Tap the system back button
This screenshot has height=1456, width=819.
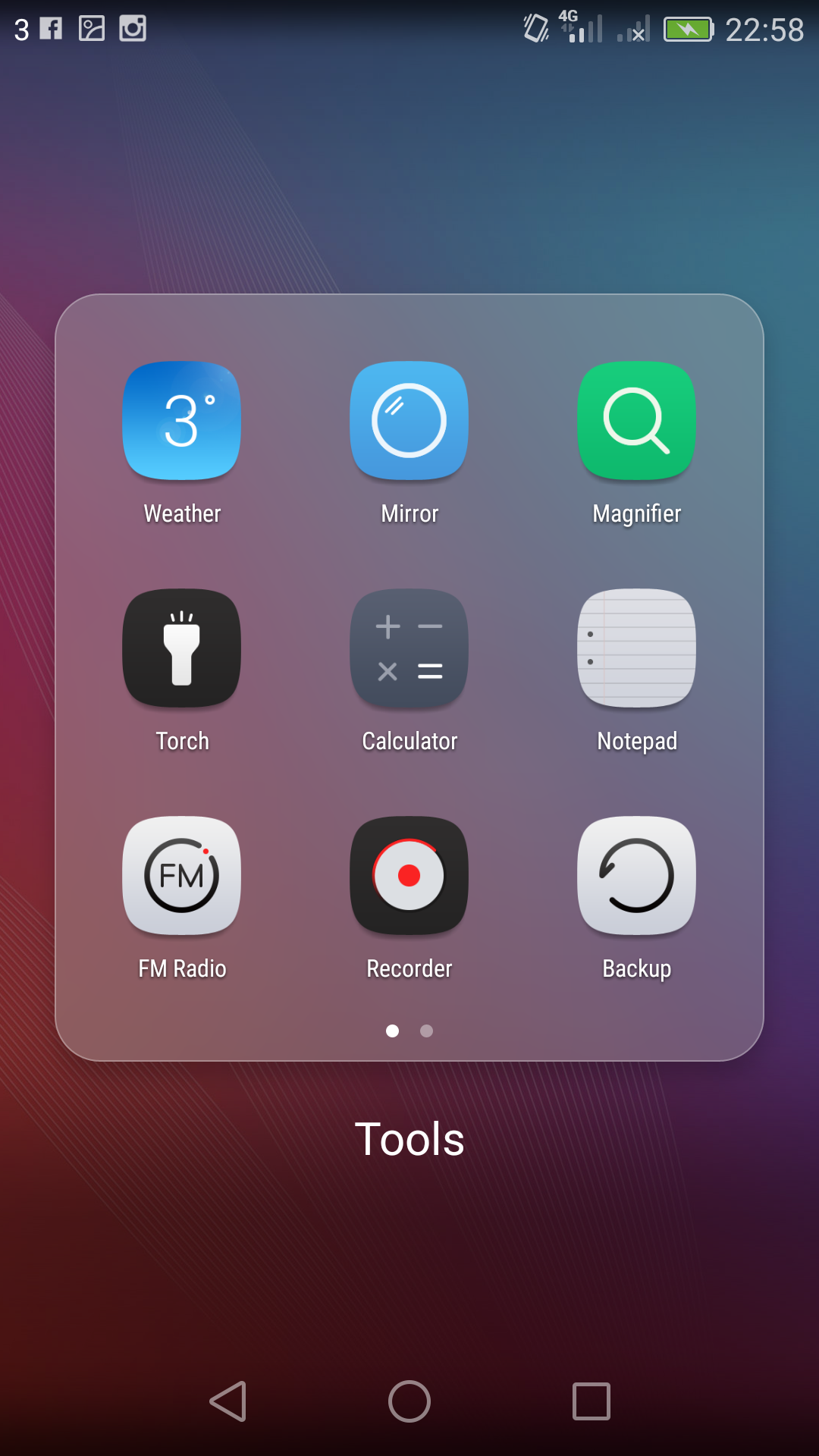(227, 1401)
